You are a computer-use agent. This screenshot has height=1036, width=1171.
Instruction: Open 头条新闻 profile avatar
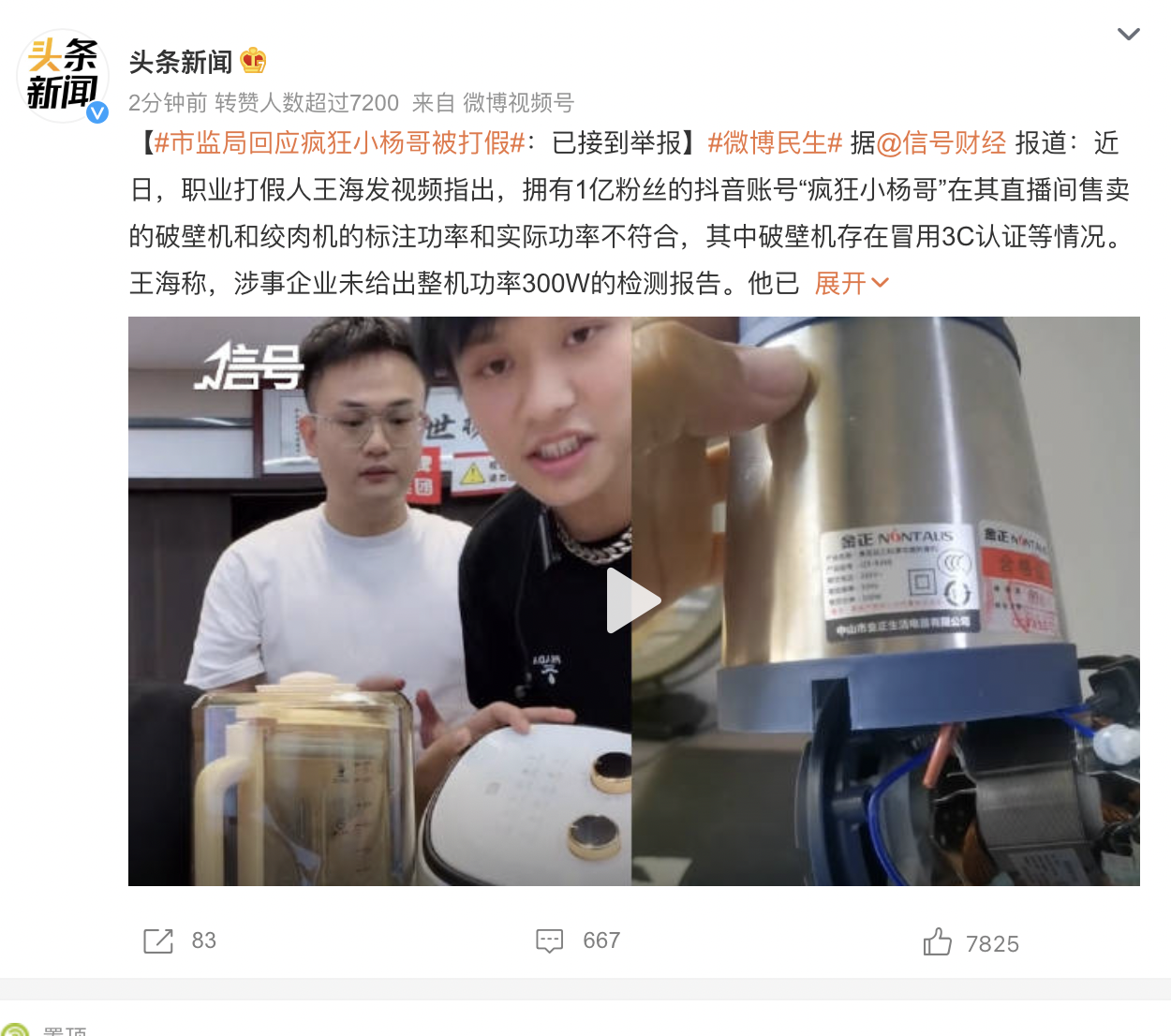(x=63, y=76)
